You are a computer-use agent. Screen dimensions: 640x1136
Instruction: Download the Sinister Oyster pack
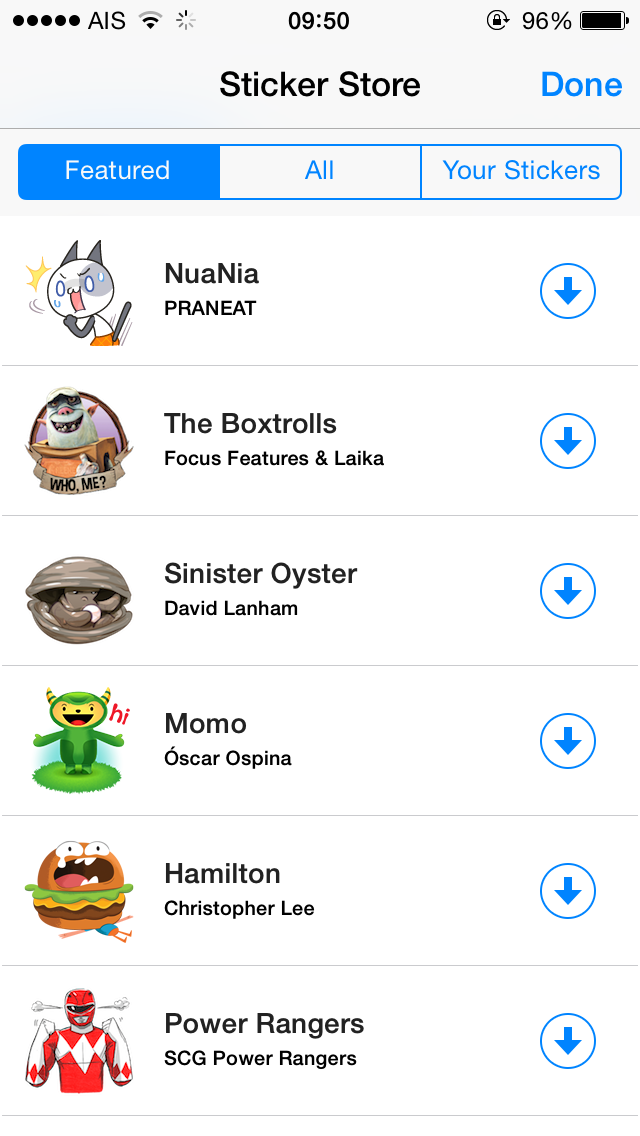(568, 591)
